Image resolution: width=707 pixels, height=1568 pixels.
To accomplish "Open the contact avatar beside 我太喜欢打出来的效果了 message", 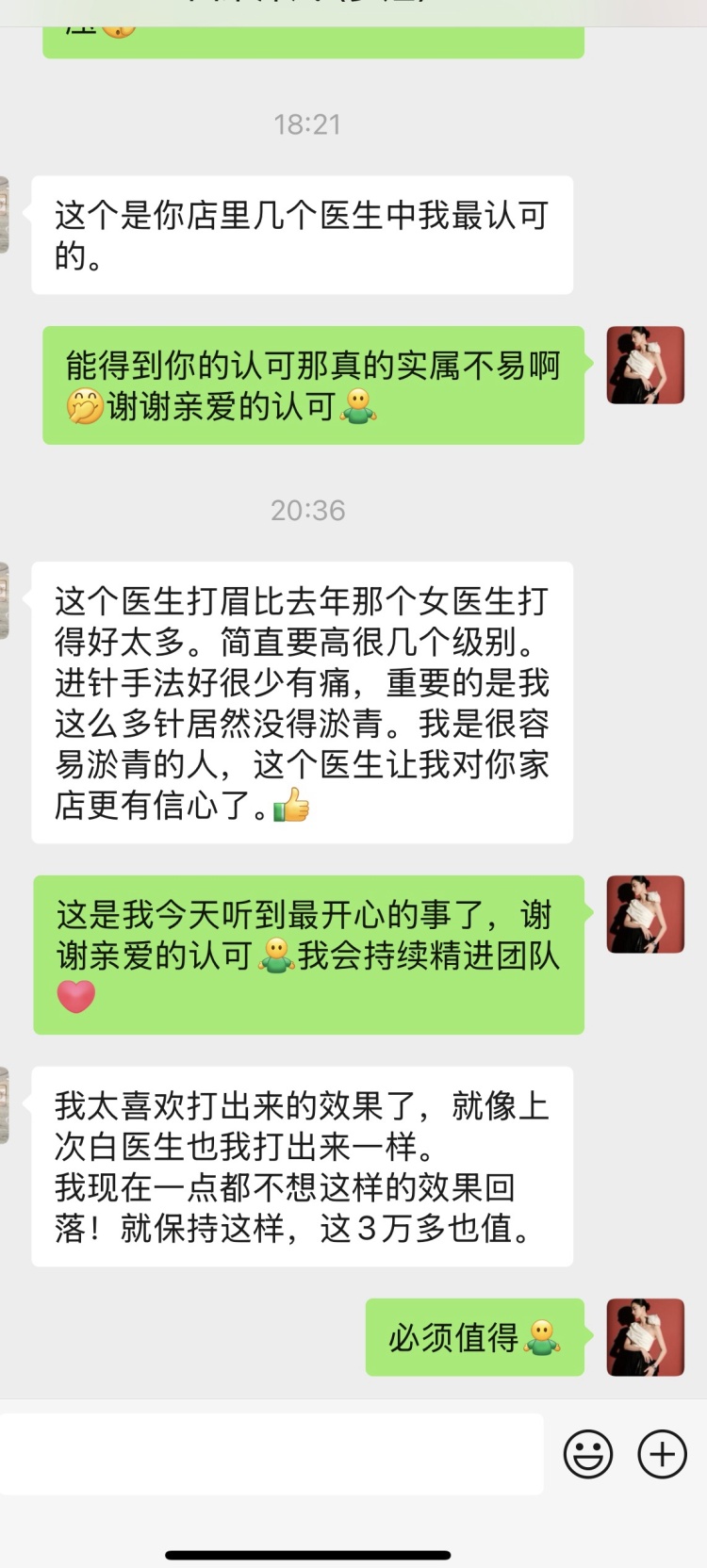I will [4, 1105].
